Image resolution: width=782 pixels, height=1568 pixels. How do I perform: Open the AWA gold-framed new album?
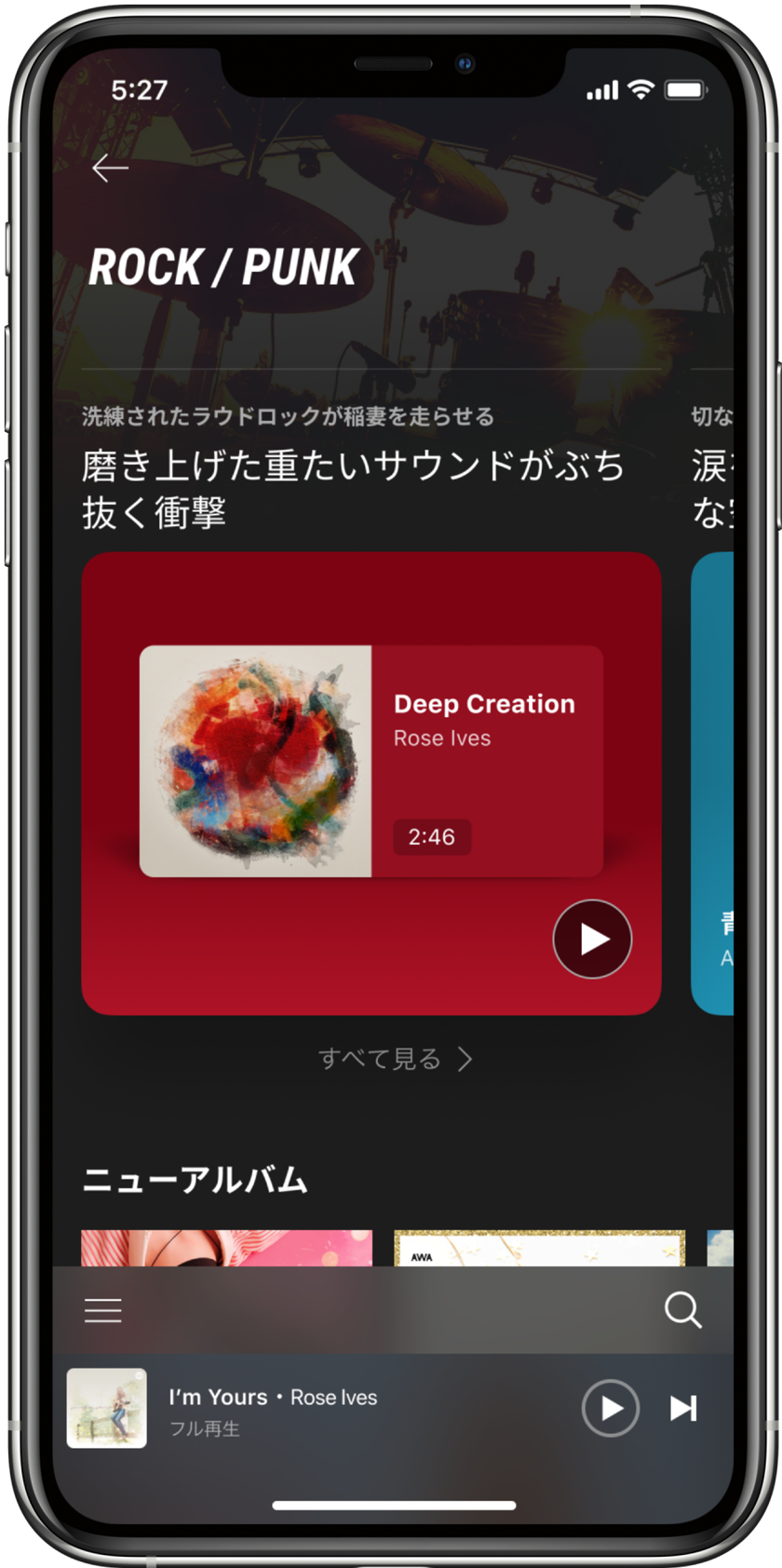pos(540,1248)
